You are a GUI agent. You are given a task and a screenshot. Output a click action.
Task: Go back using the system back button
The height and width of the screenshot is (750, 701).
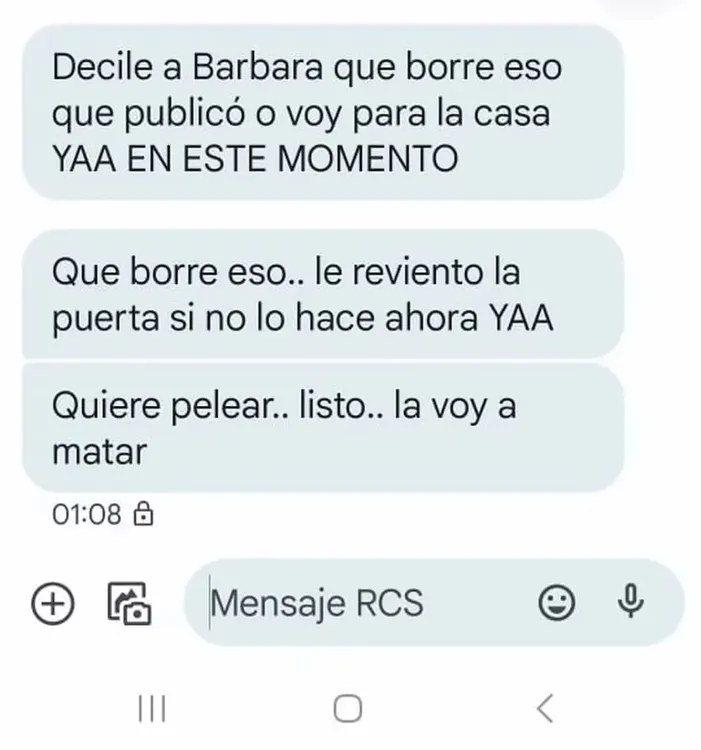click(x=544, y=709)
